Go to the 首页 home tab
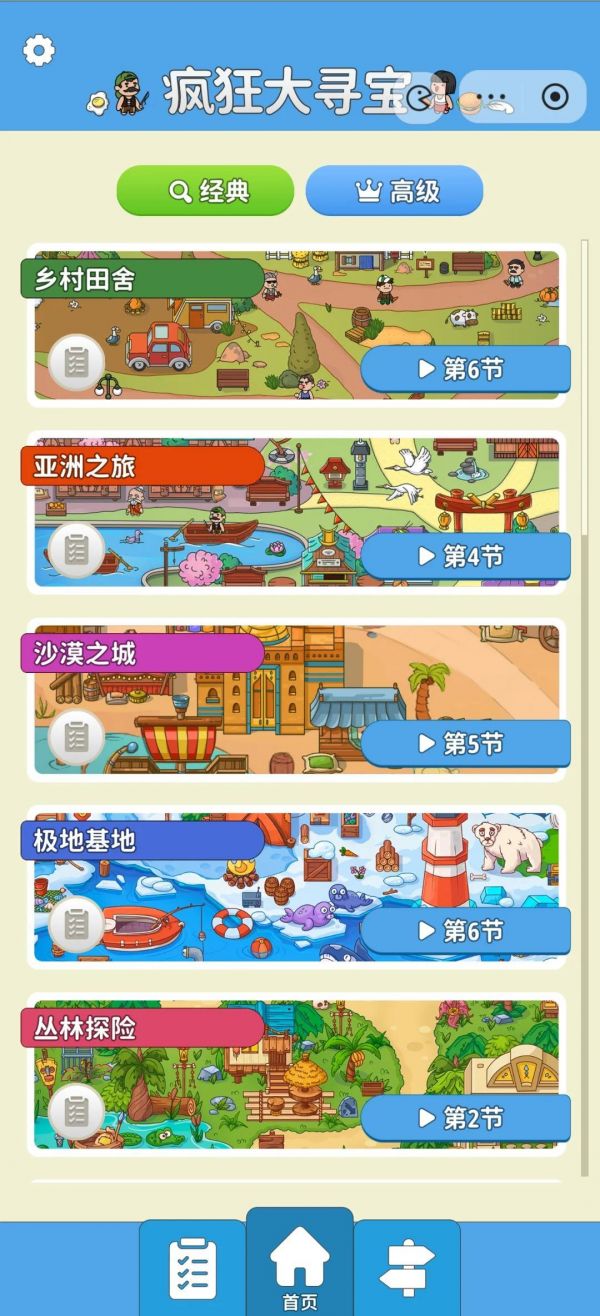The width and height of the screenshot is (600, 1316). (300, 1262)
